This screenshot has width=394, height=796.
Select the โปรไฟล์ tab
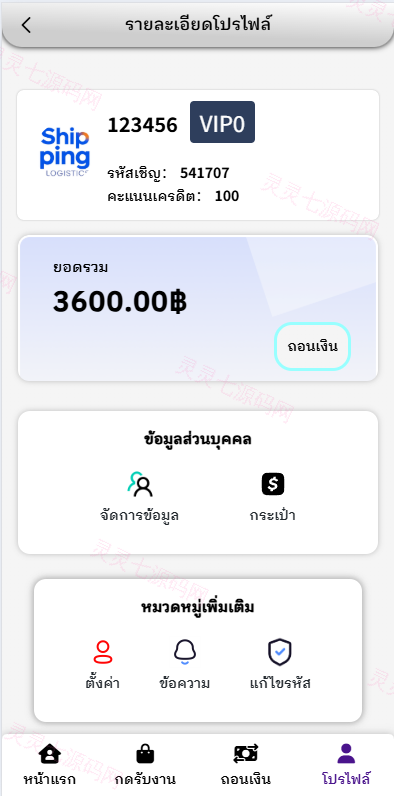click(x=346, y=765)
